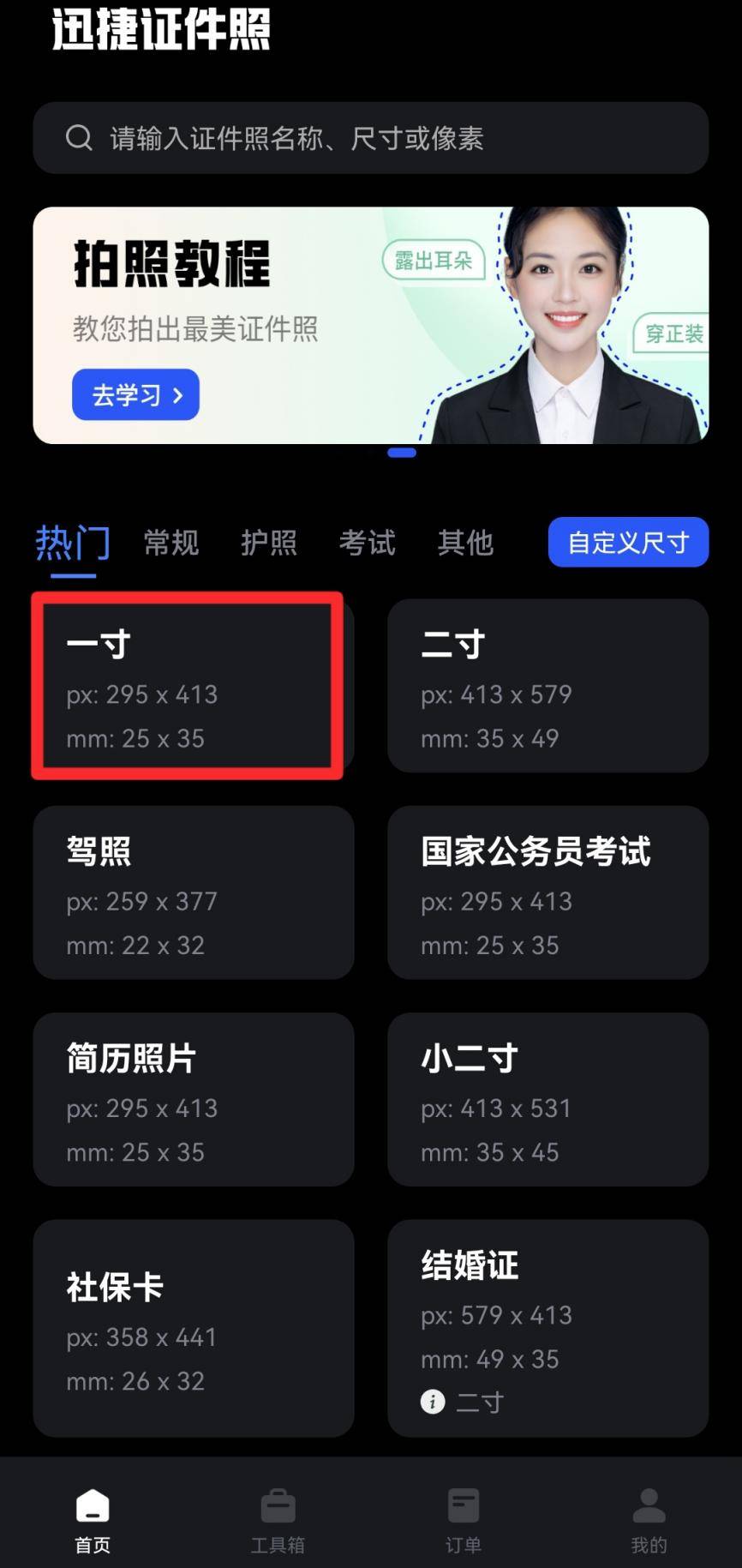Image resolution: width=742 pixels, height=1568 pixels.
Task: Click the arrow on the 去学习 button
Action: (x=178, y=394)
